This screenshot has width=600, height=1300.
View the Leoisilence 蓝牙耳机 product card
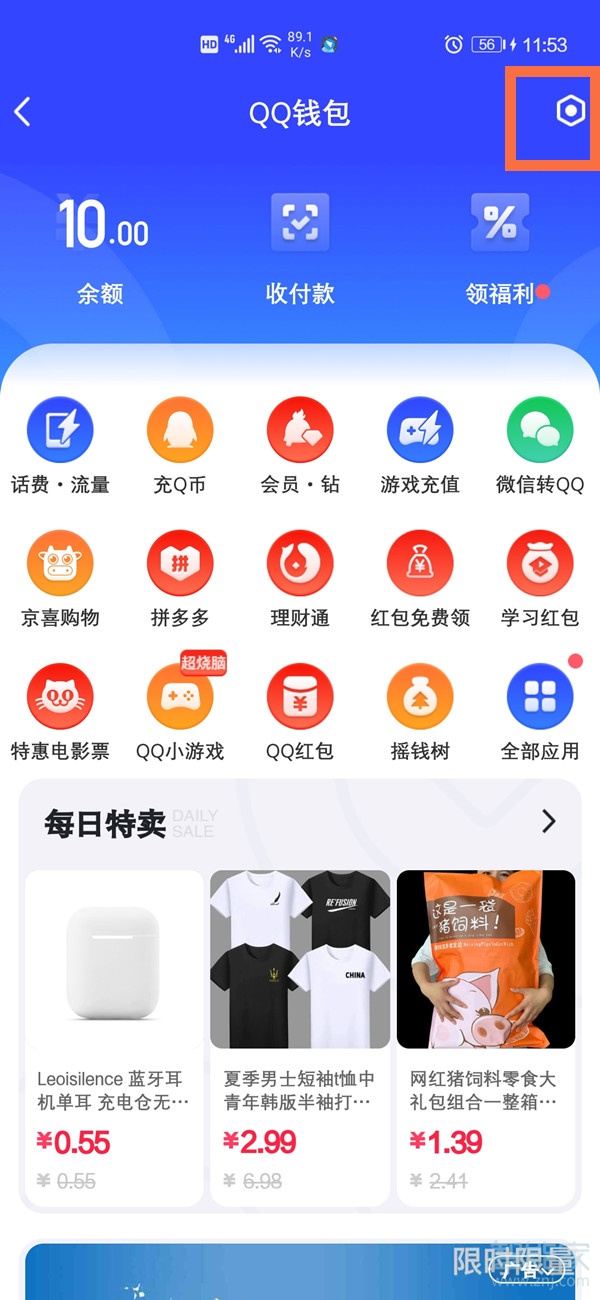click(113, 1035)
